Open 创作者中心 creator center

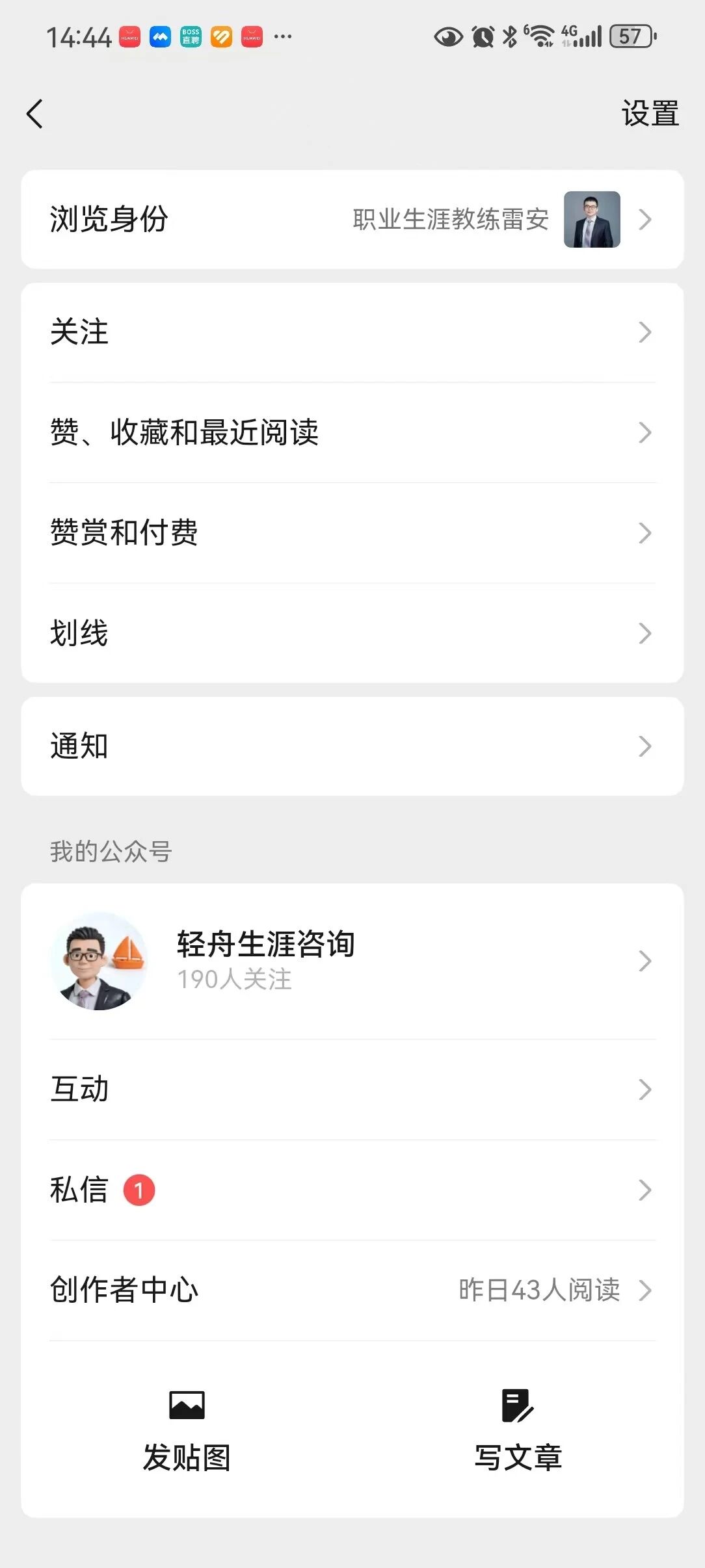[352, 1290]
